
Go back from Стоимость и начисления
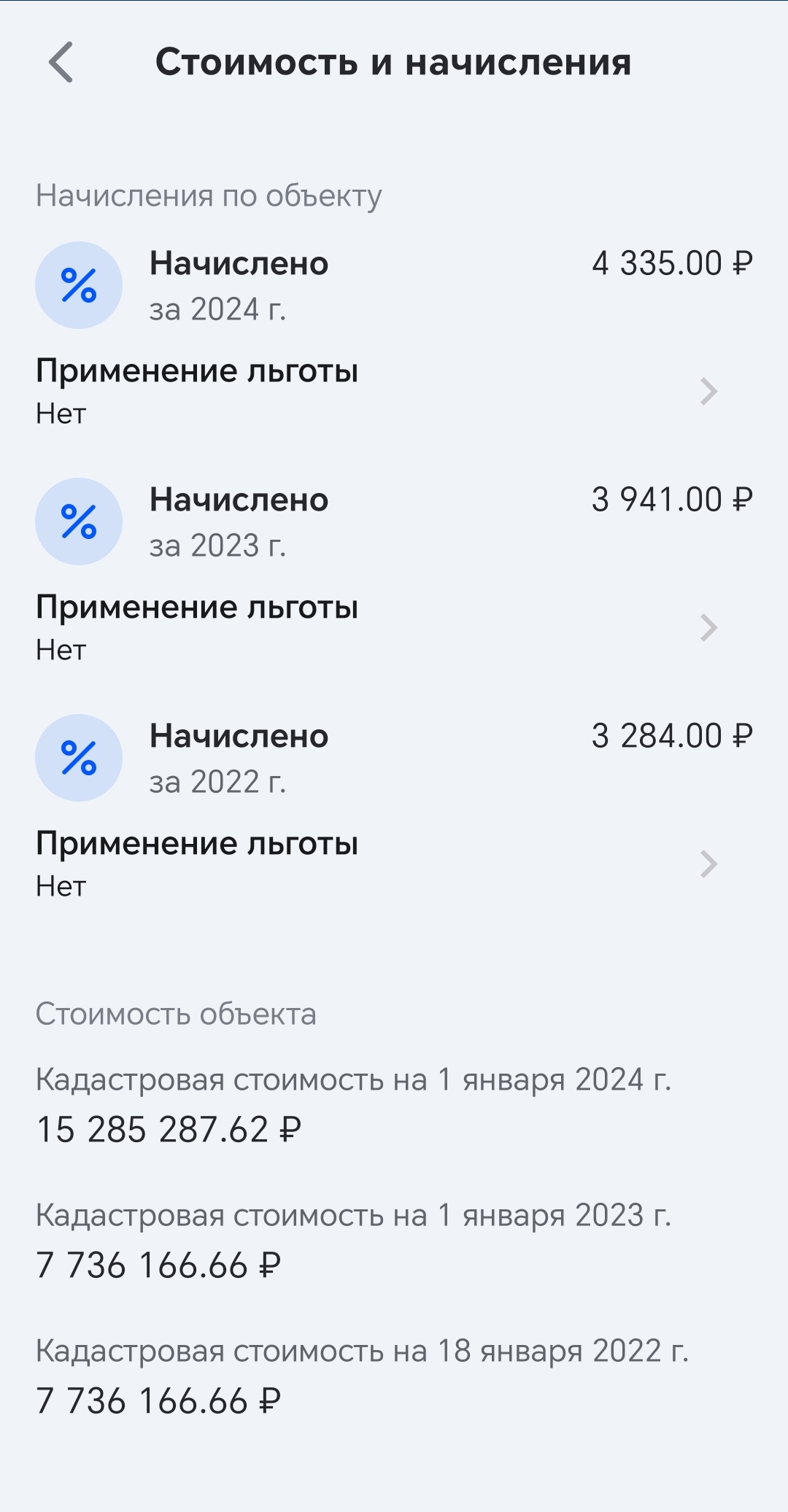(61, 63)
